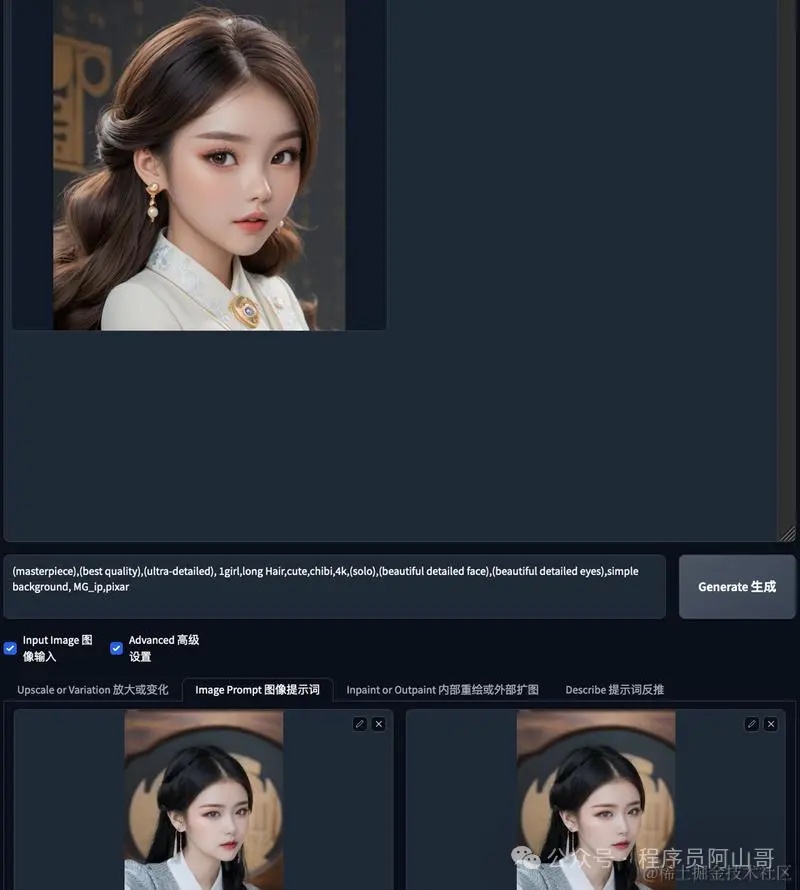Tap the Generate 生成 button
Viewport: 800px width, 890px height.
737,587
